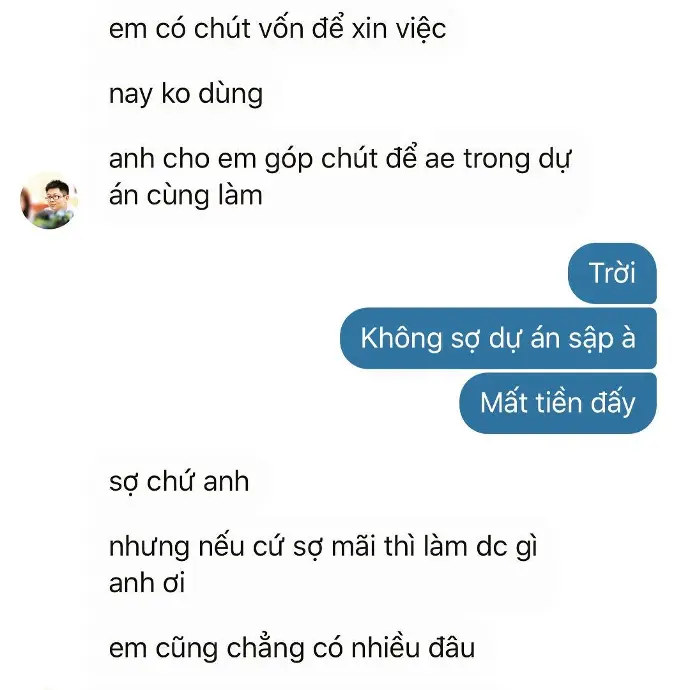690x690 pixels.
Task: Open the sender's profile picture avatar
Action: [x=49, y=200]
